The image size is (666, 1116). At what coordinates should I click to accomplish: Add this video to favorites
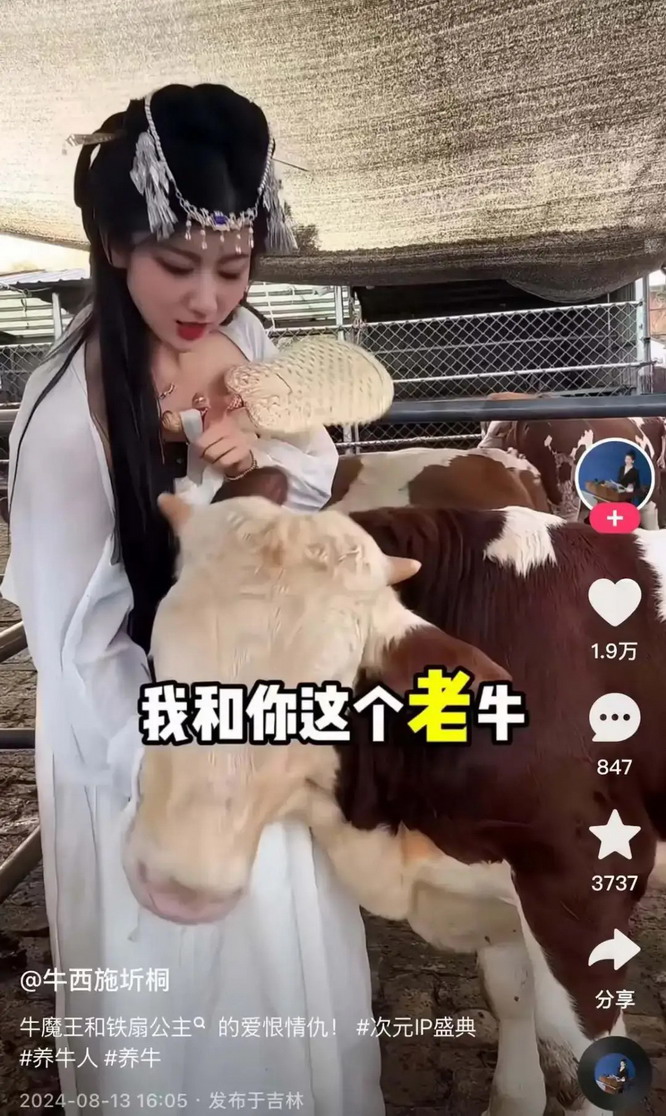click(614, 835)
